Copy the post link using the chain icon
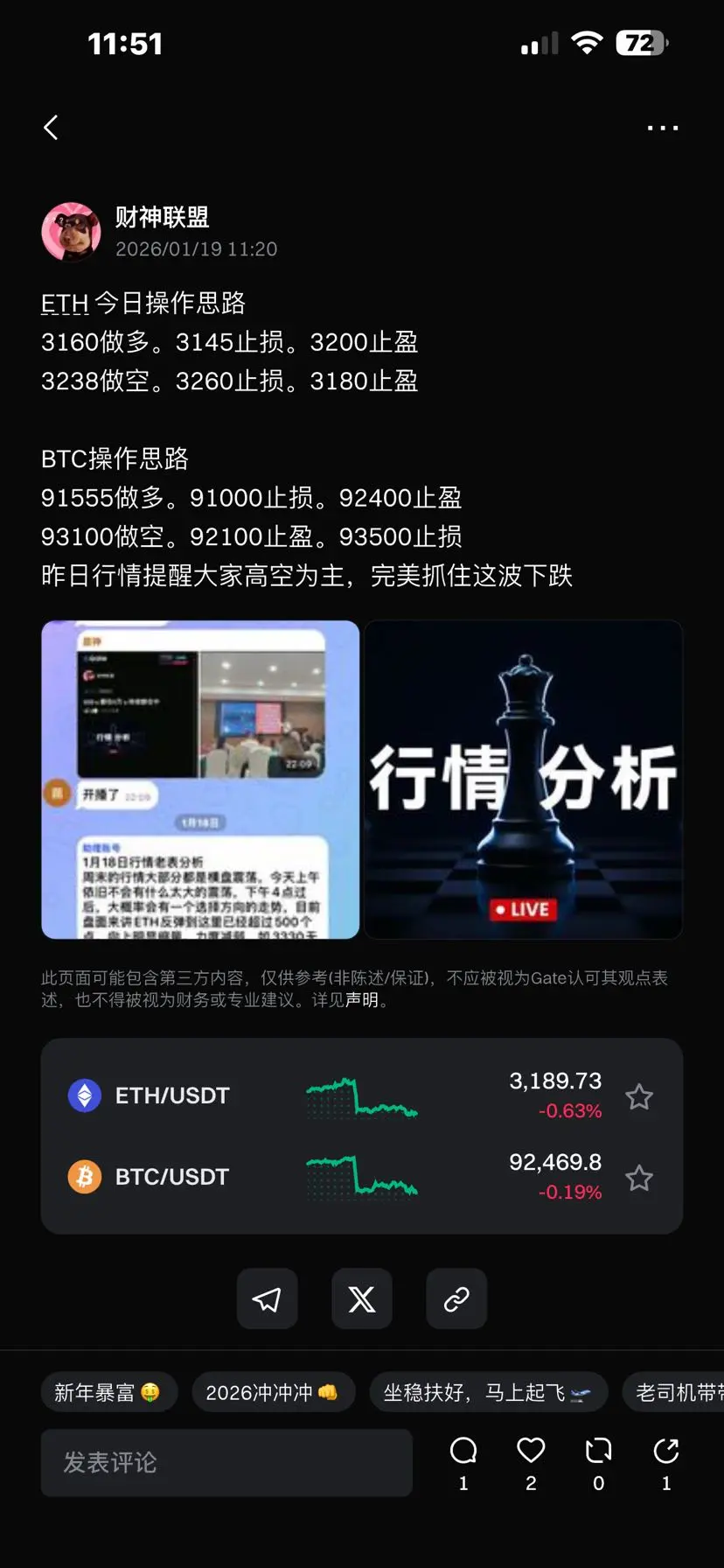This screenshot has width=724, height=1568. [x=456, y=1298]
